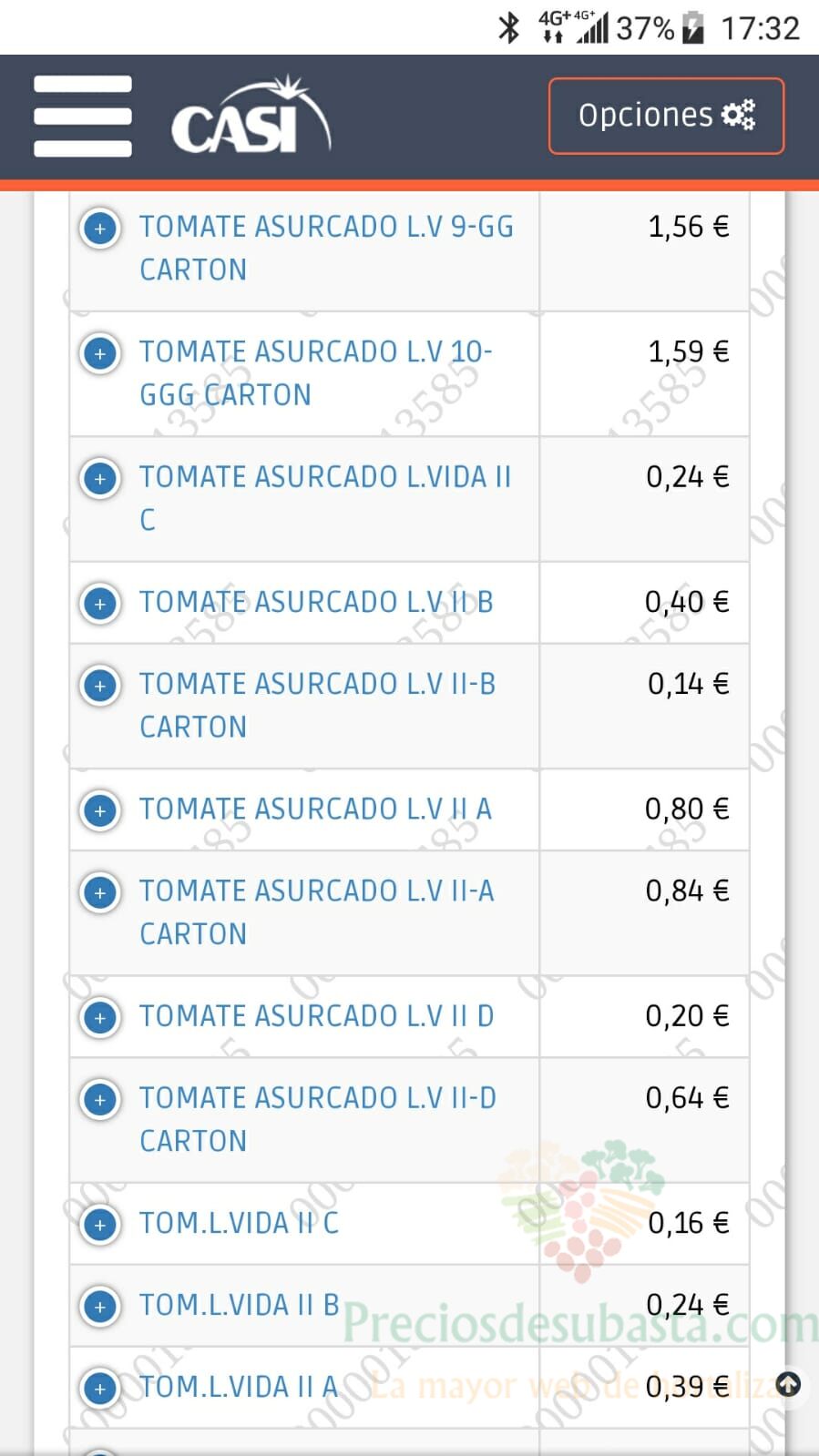The image size is (819, 1456).
Task: Expand TOMATE ASURCADO L.V II-A CARTON details
Action: coord(100,891)
